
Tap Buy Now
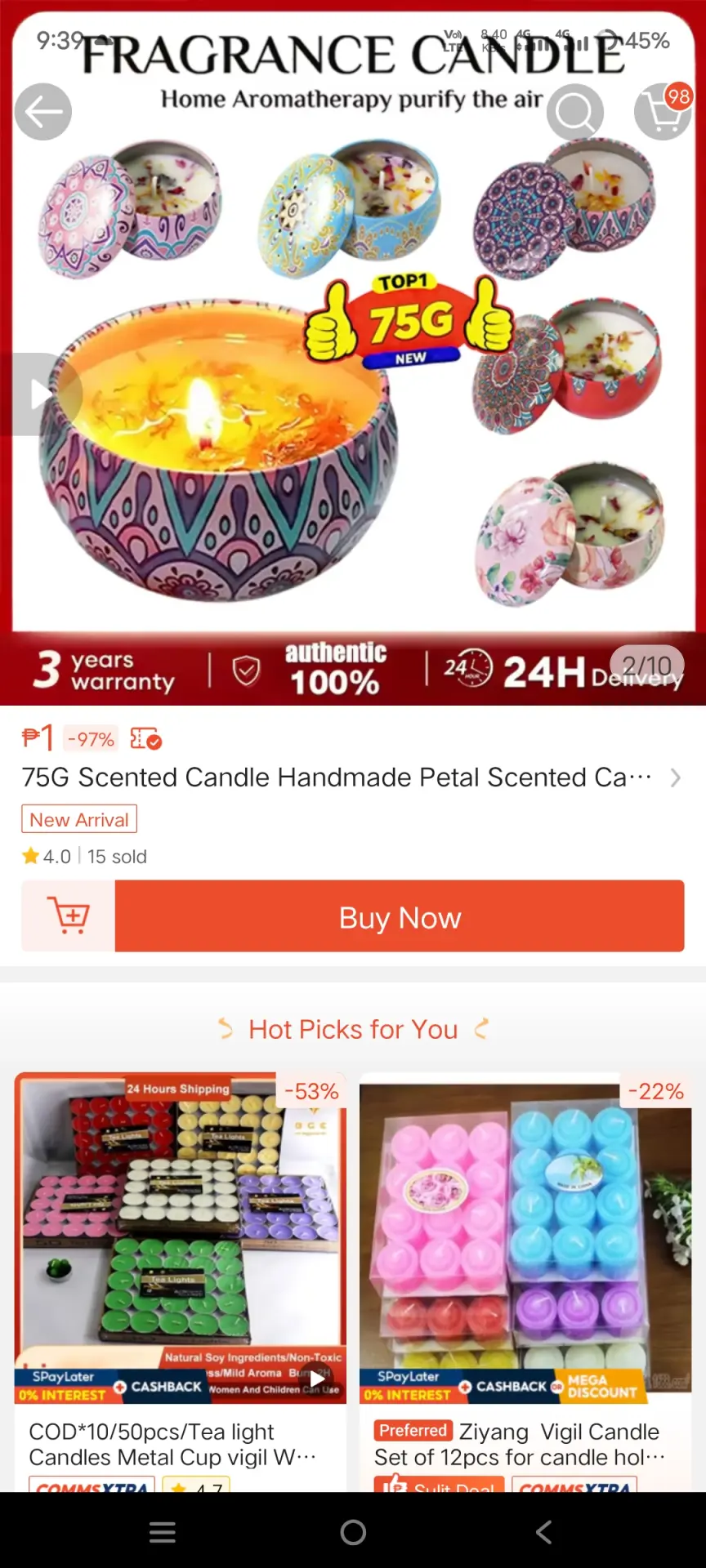click(x=400, y=915)
